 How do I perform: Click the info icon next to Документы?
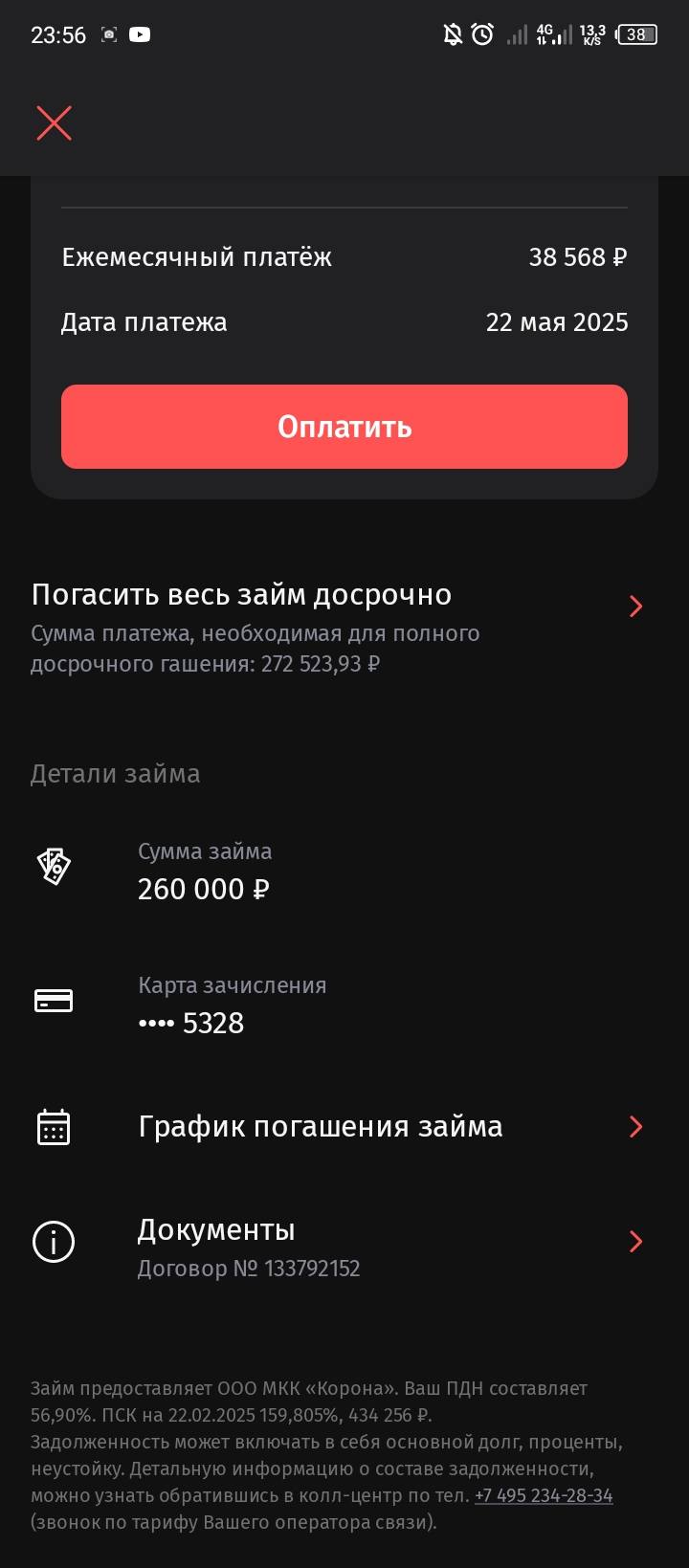click(54, 1241)
